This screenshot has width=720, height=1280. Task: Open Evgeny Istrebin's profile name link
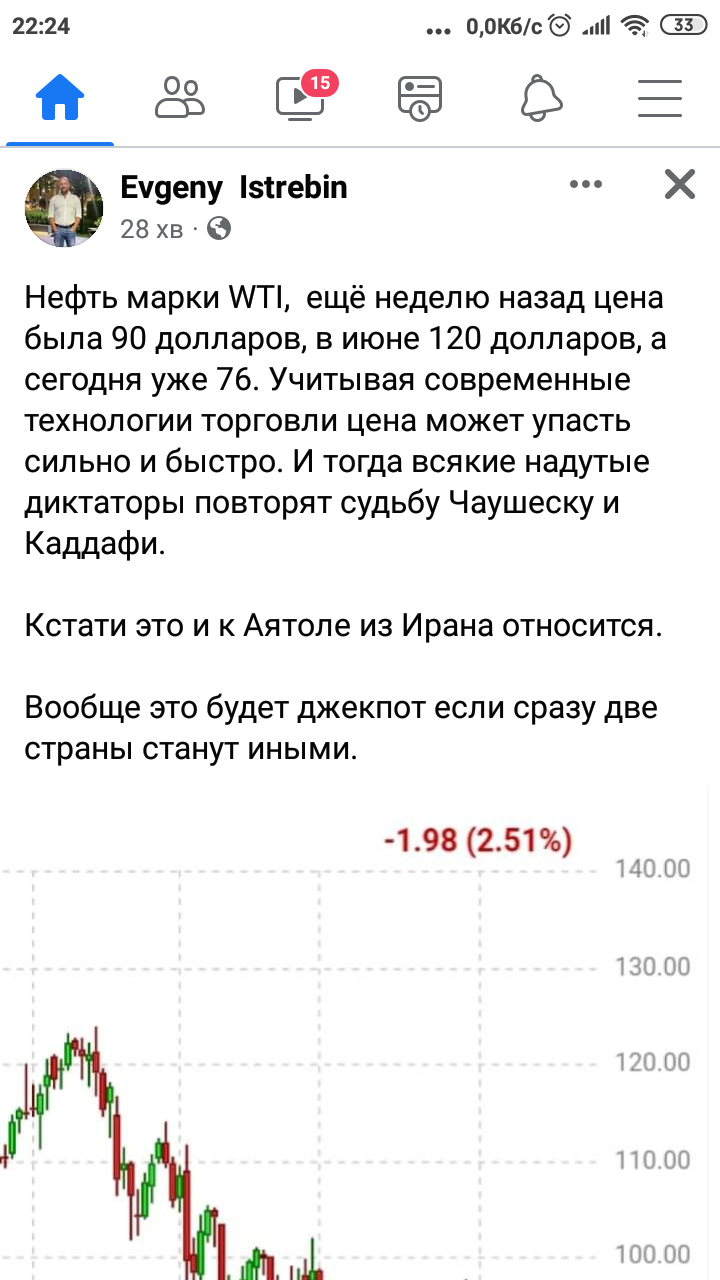(234, 187)
